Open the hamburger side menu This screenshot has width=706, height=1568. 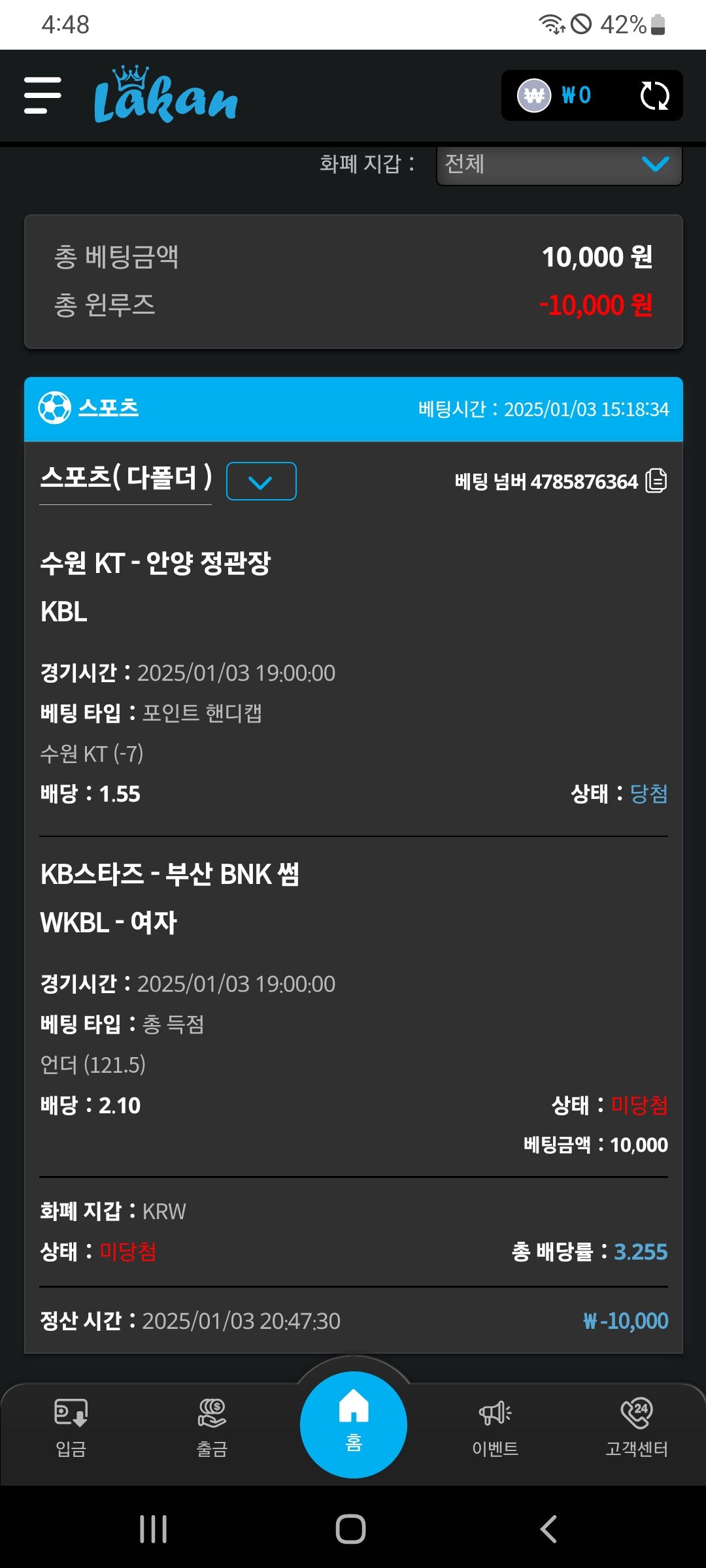[42, 95]
